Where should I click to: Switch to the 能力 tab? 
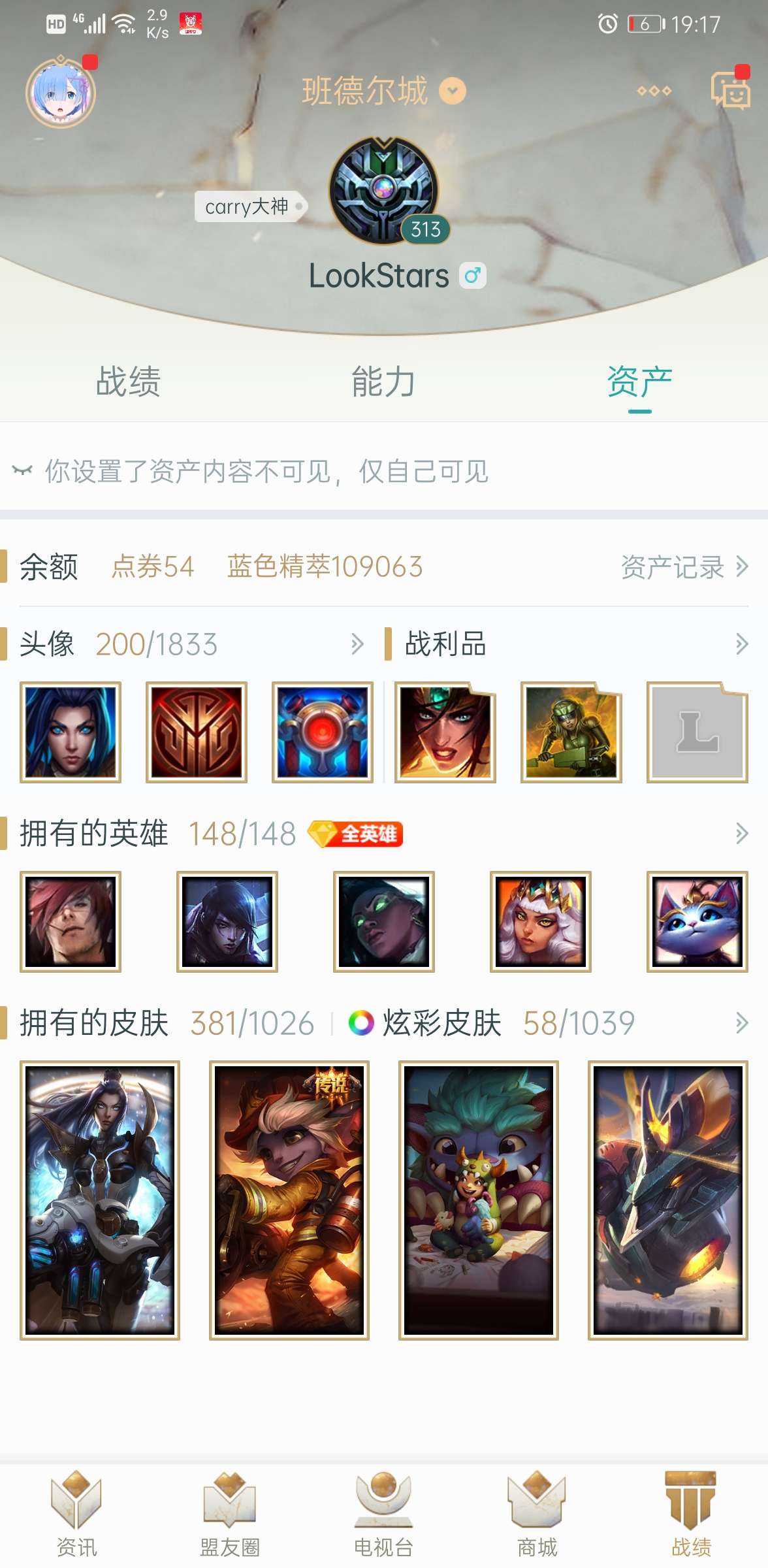pyautogui.click(x=383, y=382)
